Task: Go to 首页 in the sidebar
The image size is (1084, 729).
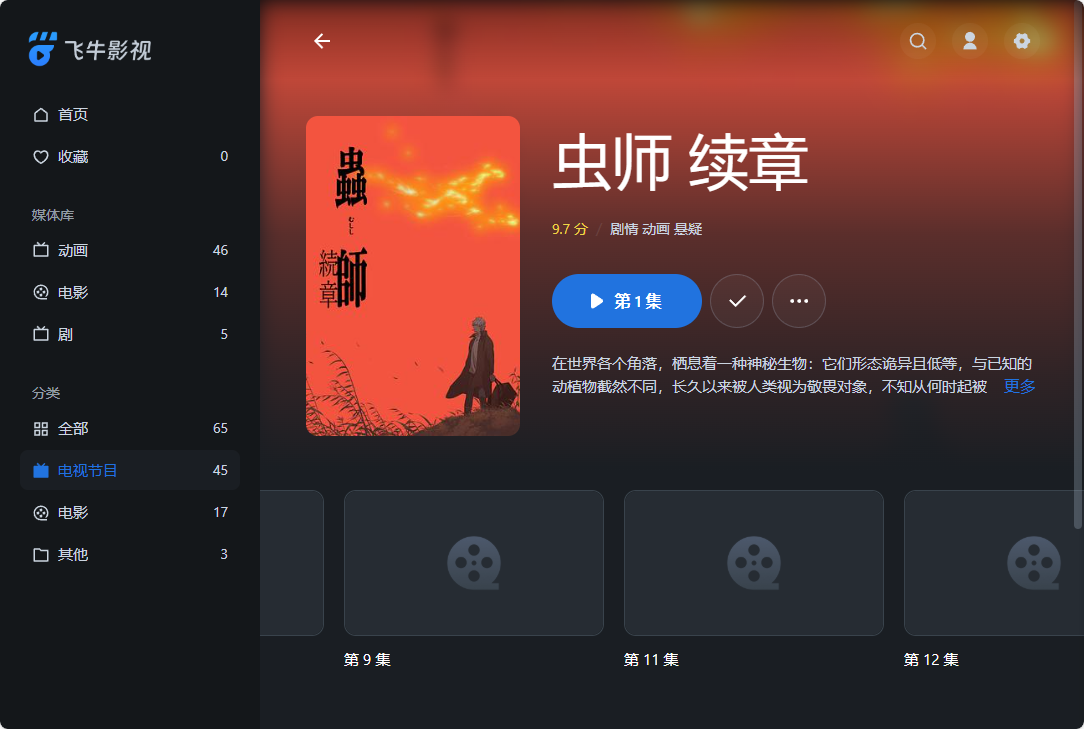Action: click(x=73, y=115)
